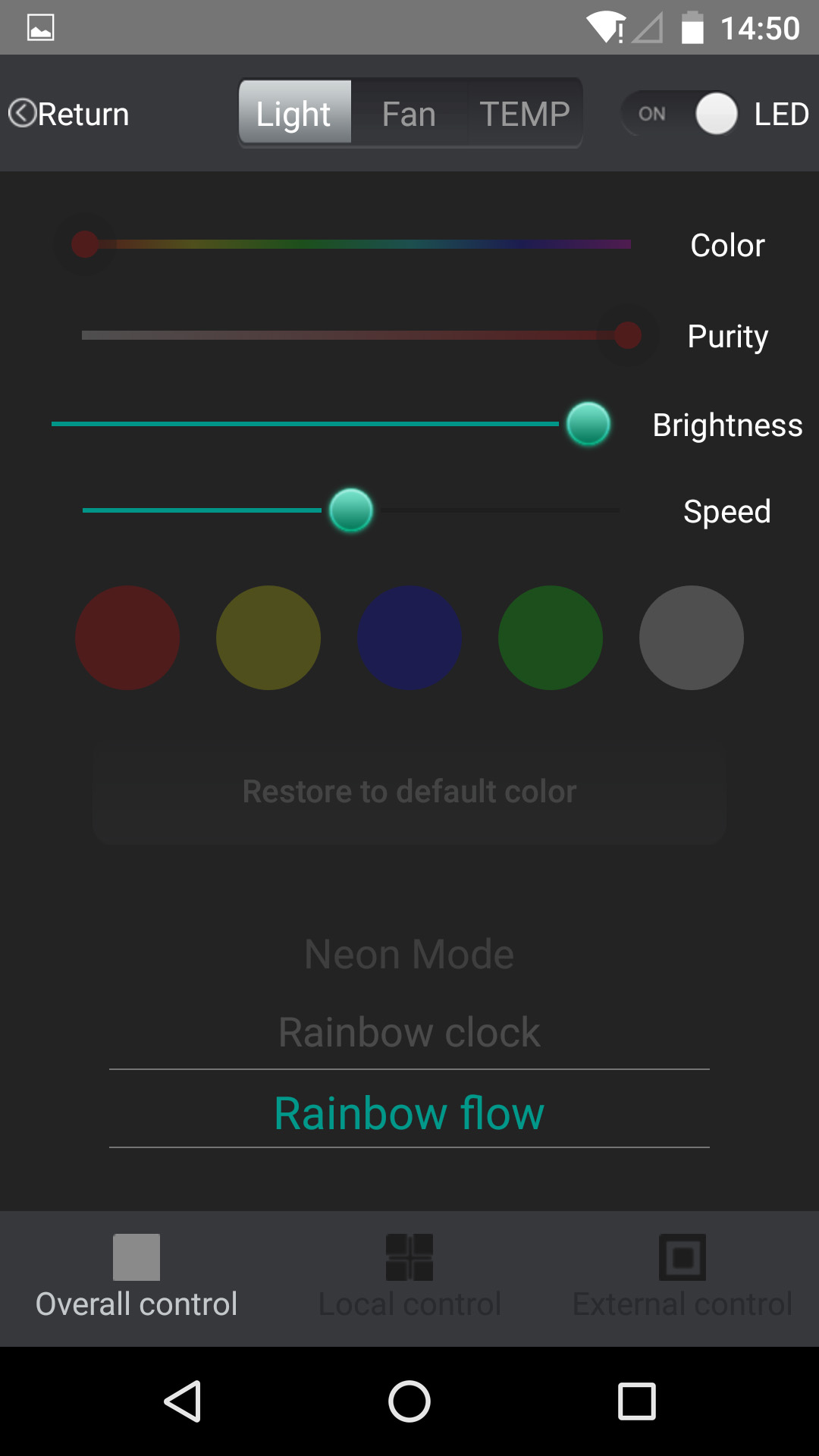Choose the green color swatch
The height and width of the screenshot is (1456, 819).
551,637
